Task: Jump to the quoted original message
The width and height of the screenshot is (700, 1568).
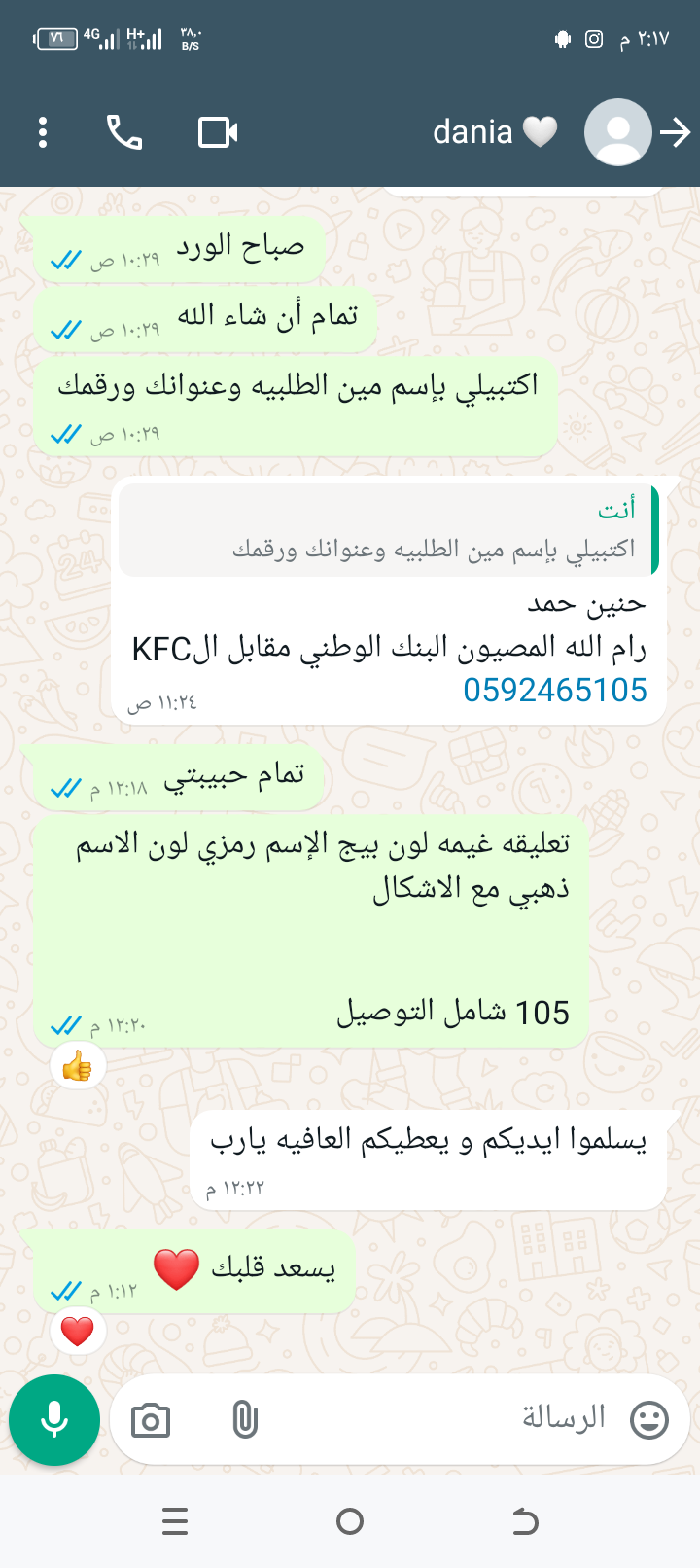Action: click(x=388, y=531)
